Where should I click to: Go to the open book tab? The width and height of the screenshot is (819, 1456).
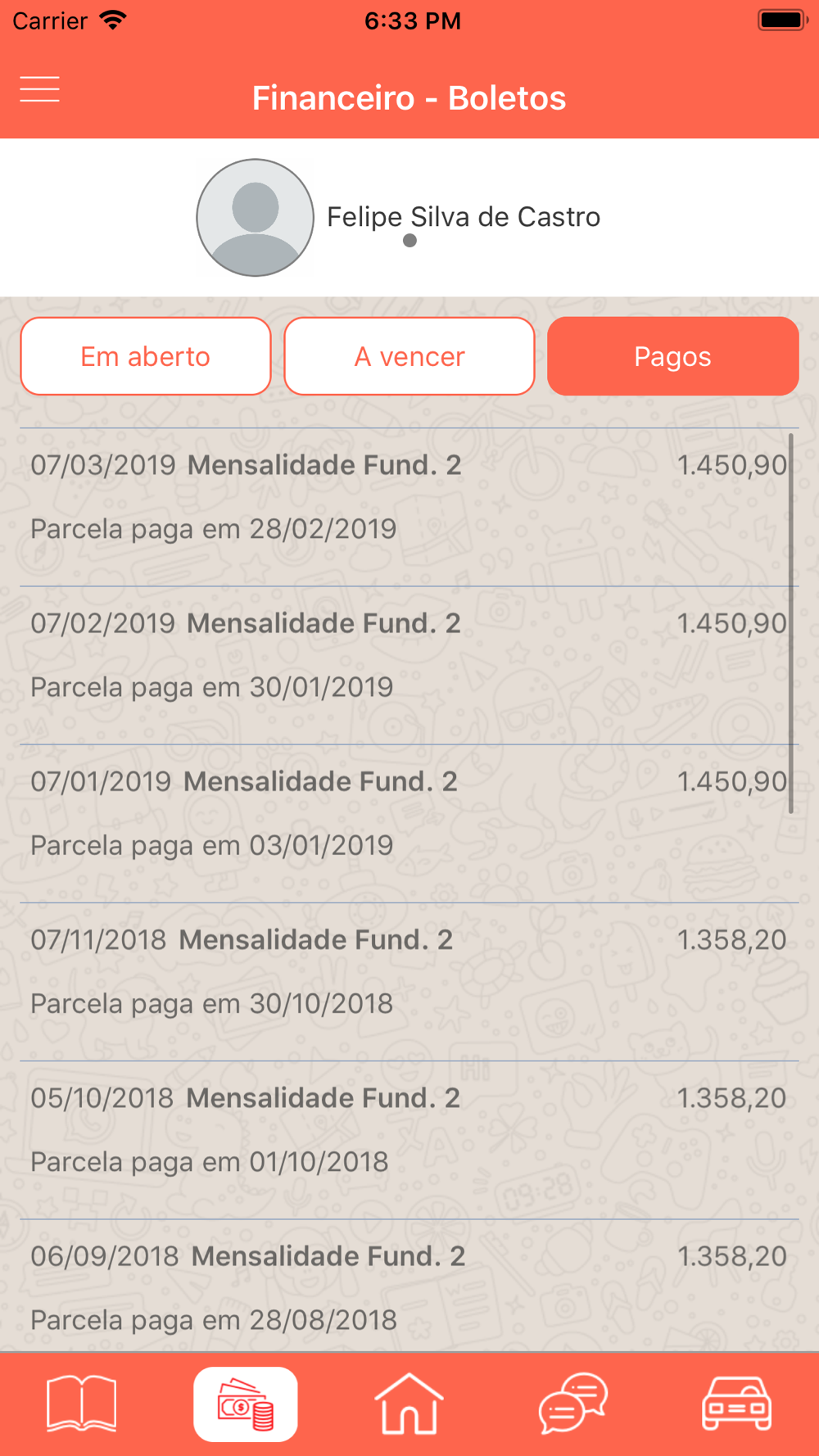tap(82, 1404)
